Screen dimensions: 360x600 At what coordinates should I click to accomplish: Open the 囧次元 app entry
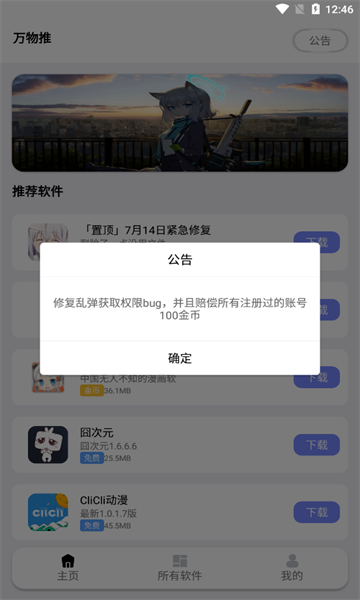click(x=180, y=445)
